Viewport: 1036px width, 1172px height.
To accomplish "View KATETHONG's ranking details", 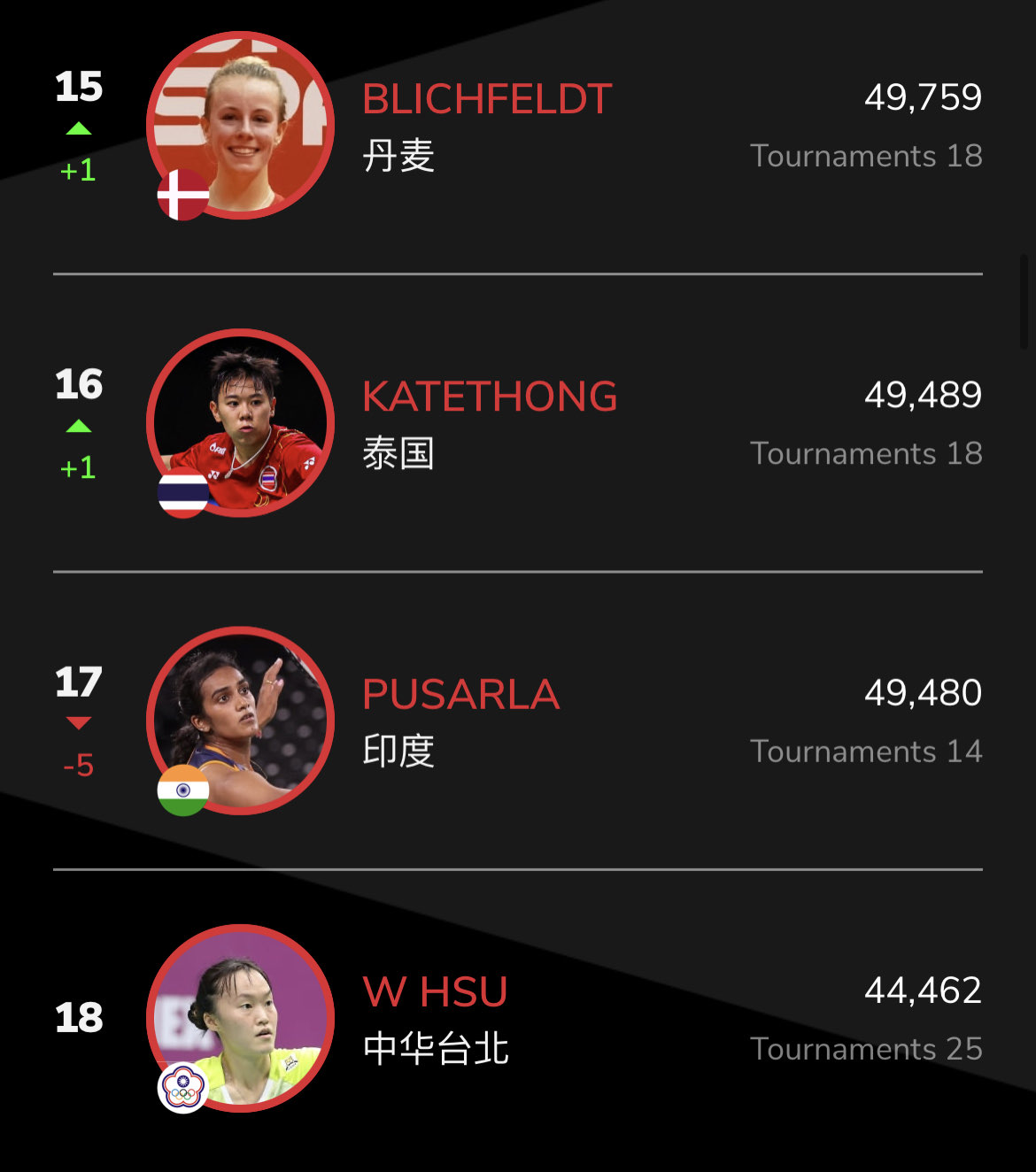I will tap(490, 397).
